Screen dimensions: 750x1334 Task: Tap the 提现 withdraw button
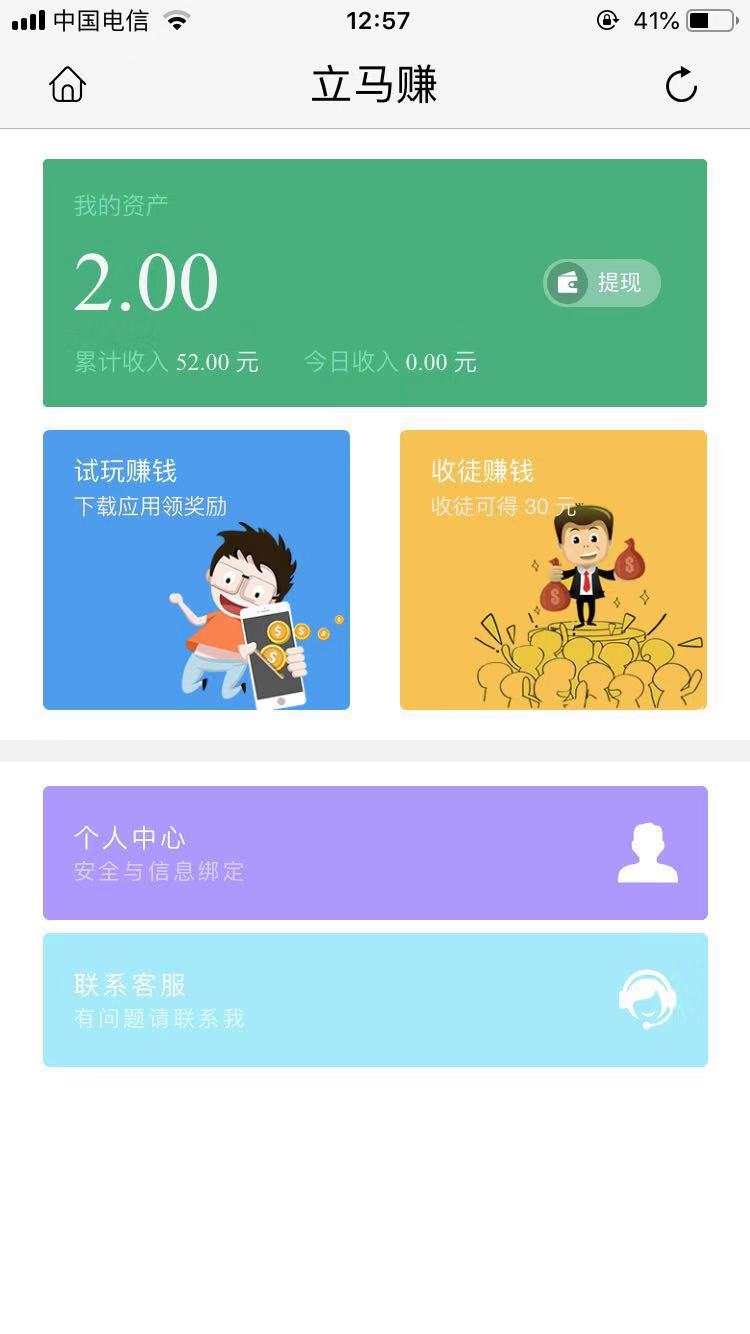[x=602, y=283]
